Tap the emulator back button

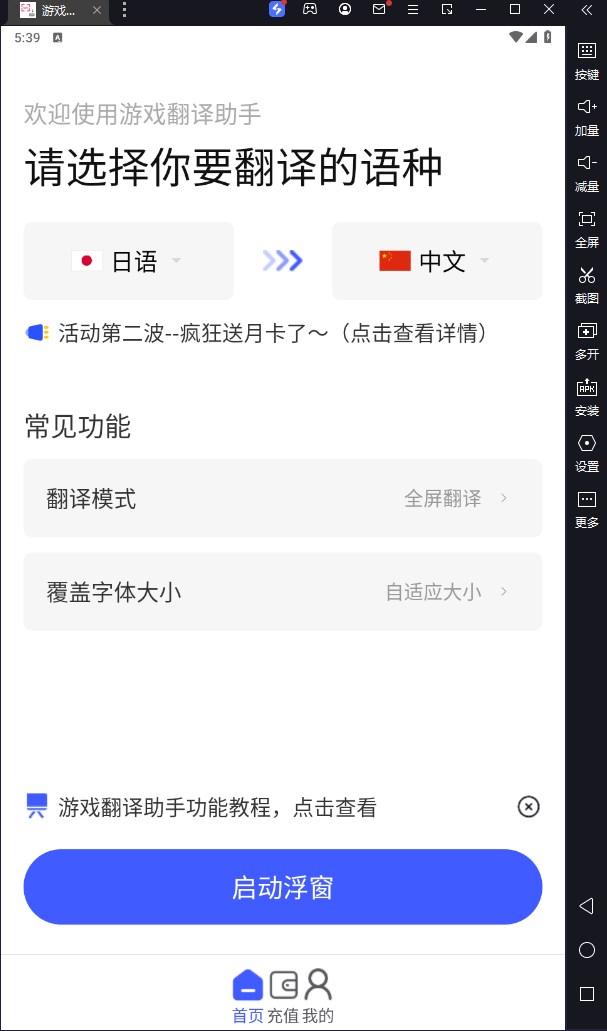pos(587,906)
